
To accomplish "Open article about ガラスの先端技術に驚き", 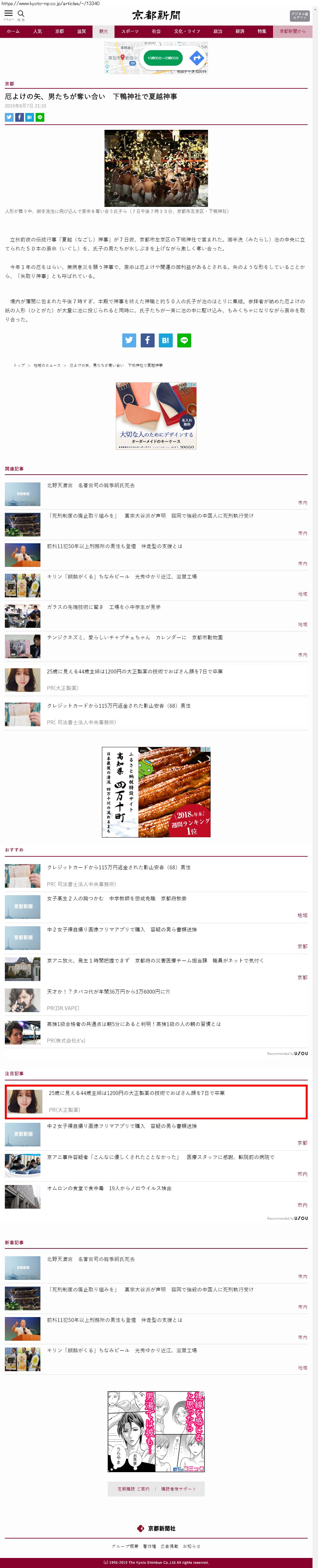I will [x=104, y=607].
